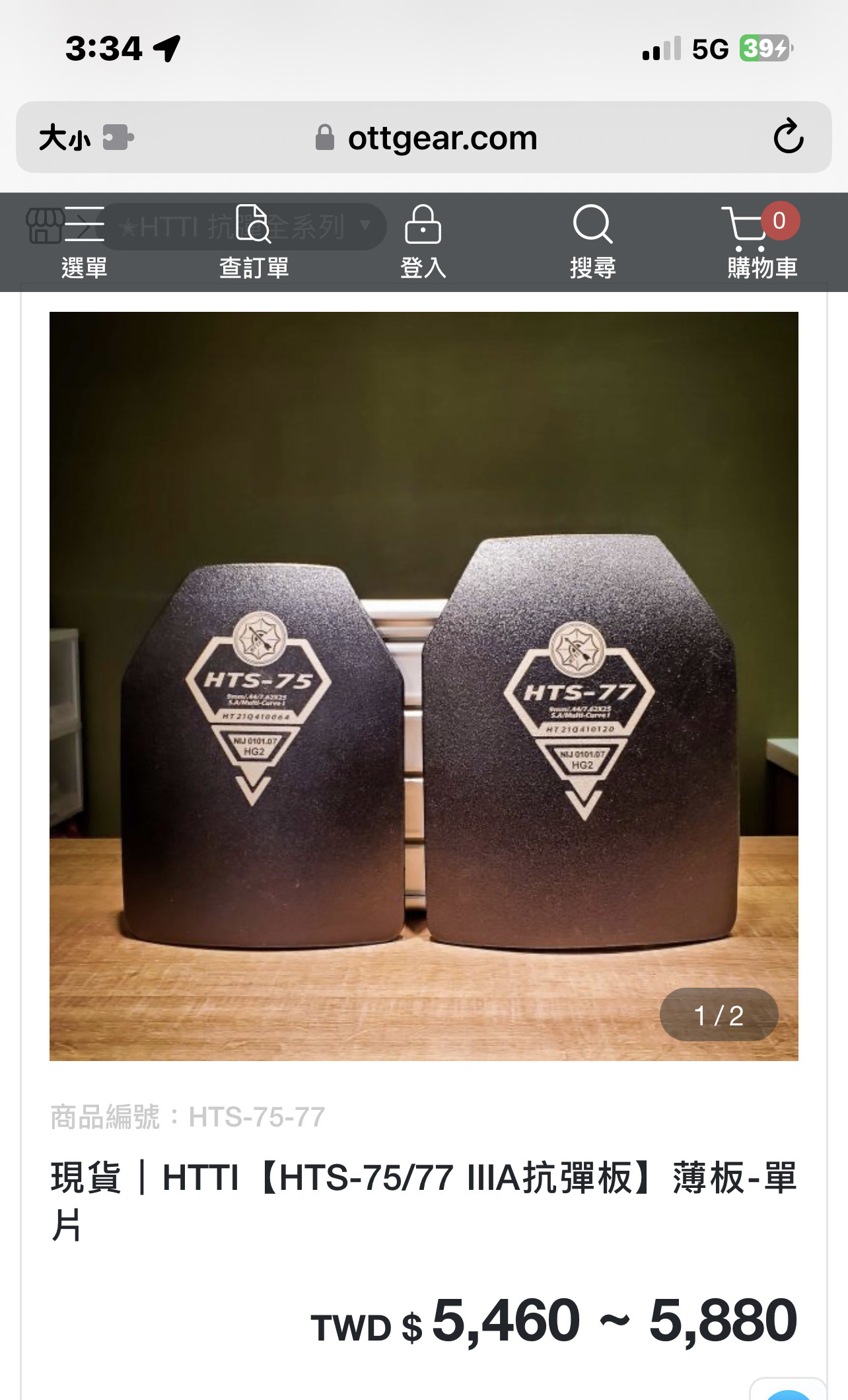
Task: Tap the ottgear.com address bar
Action: [441, 138]
